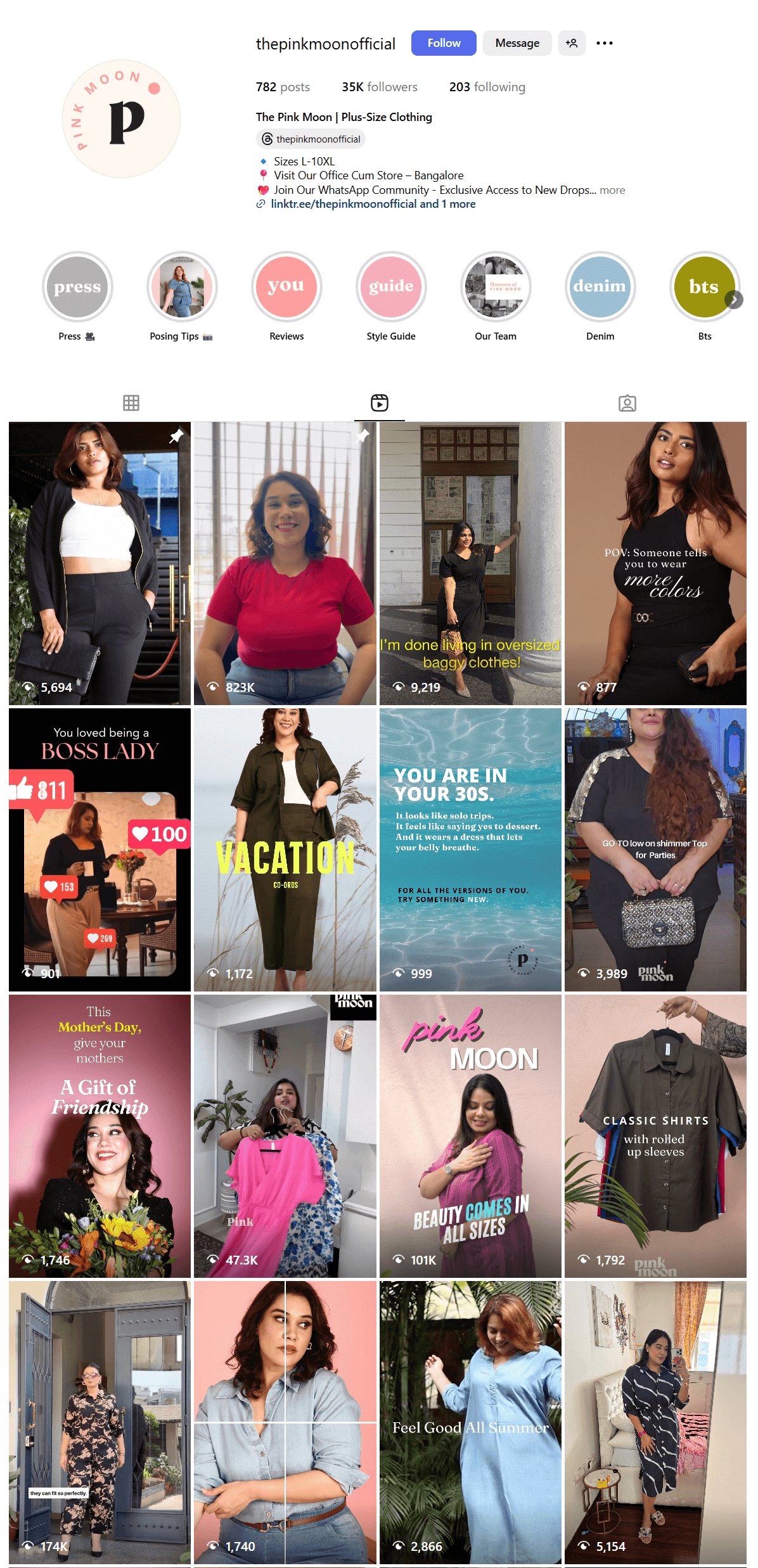
Task: Open the VACATION co-ords reel
Action: [x=285, y=850]
